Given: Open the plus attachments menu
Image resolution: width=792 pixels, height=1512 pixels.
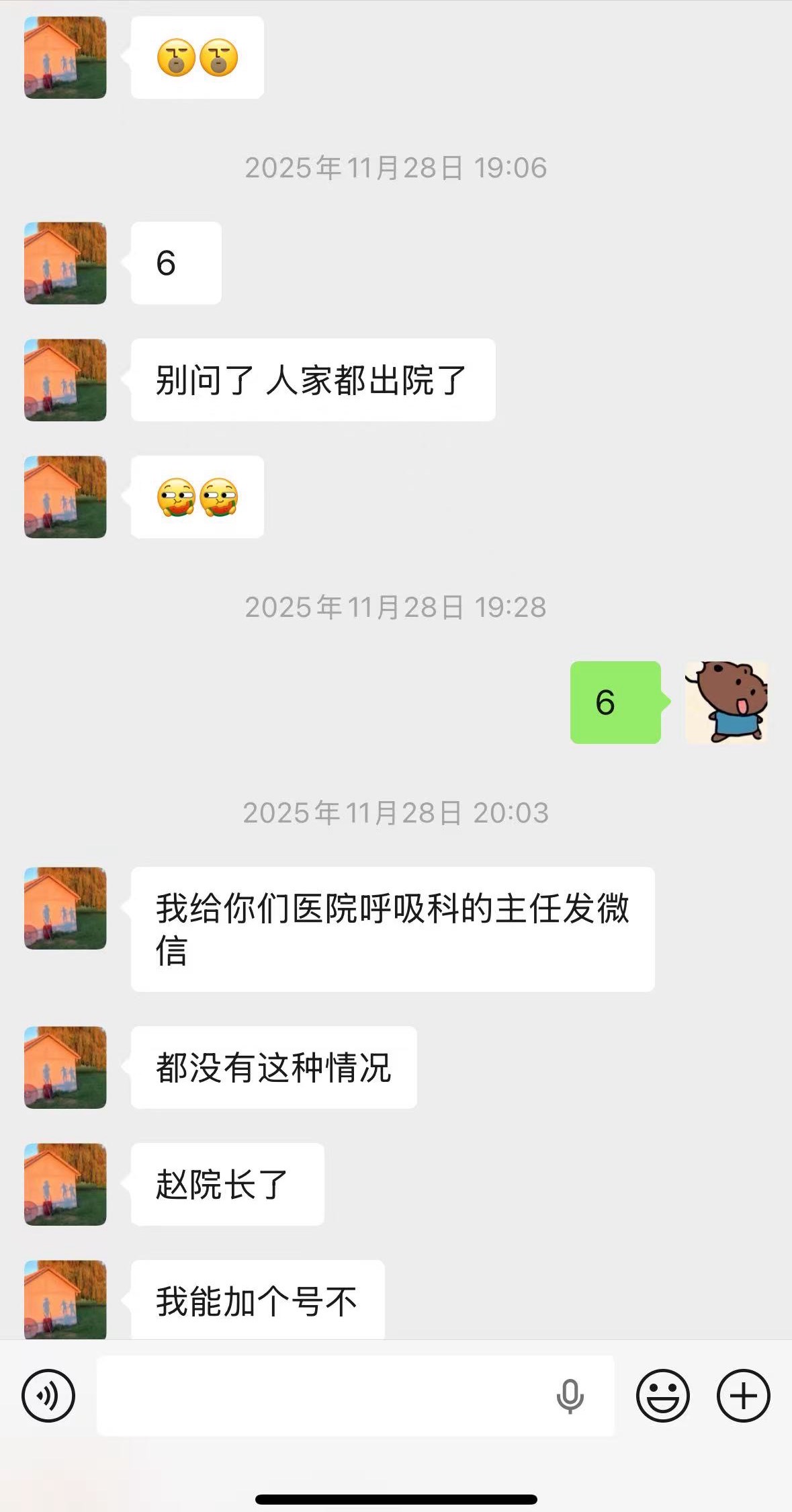Looking at the screenshot, I should pos(743,1396).
